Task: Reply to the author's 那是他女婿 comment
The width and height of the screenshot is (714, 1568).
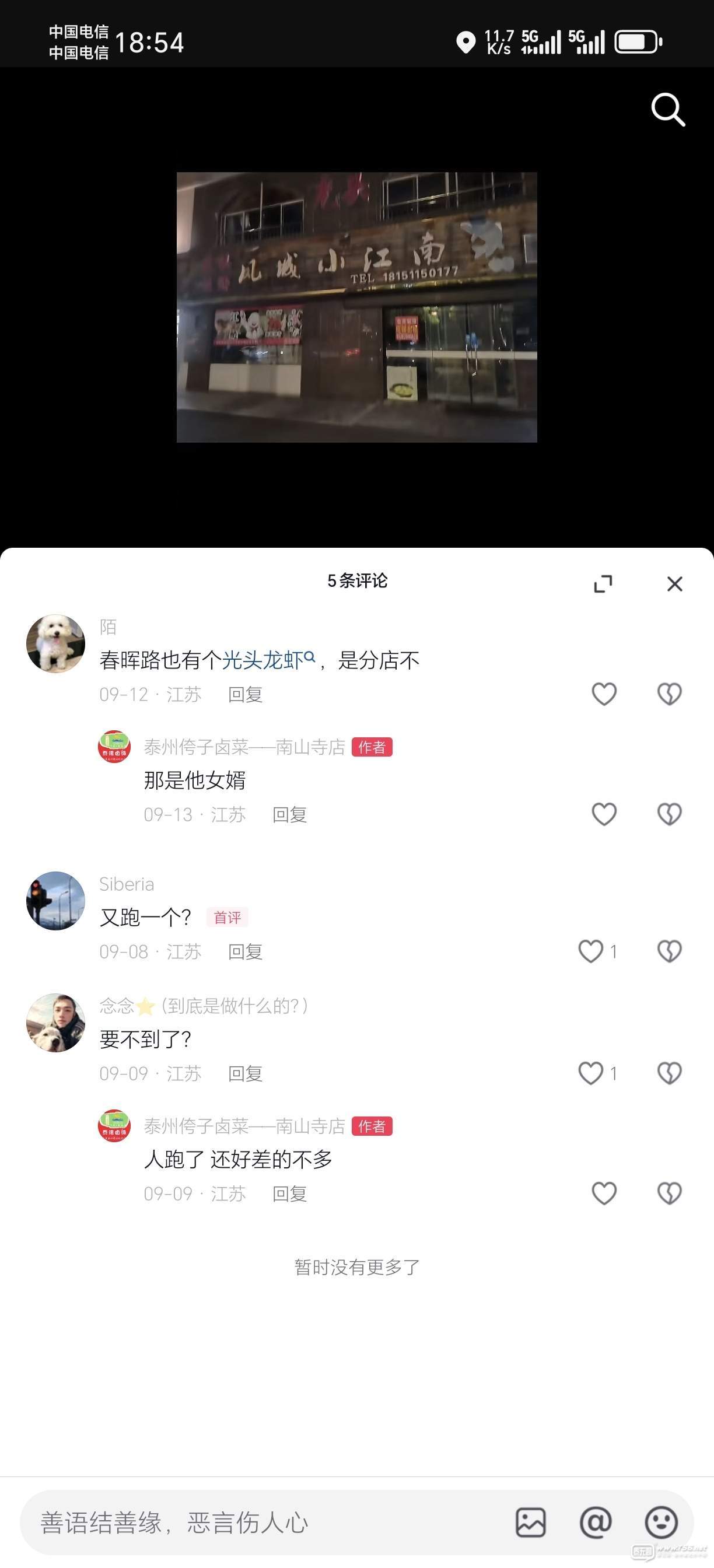Action: (x=289, y=814)
